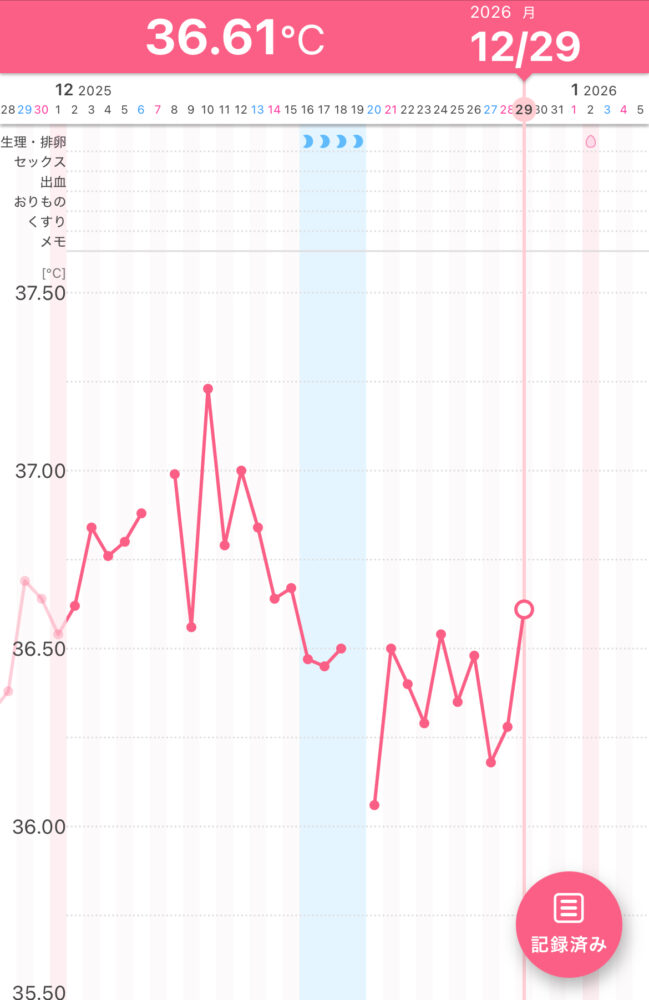649x1000 pixels.
Task: Open the 記録済み record button
Action: click(x=568, y=924)
